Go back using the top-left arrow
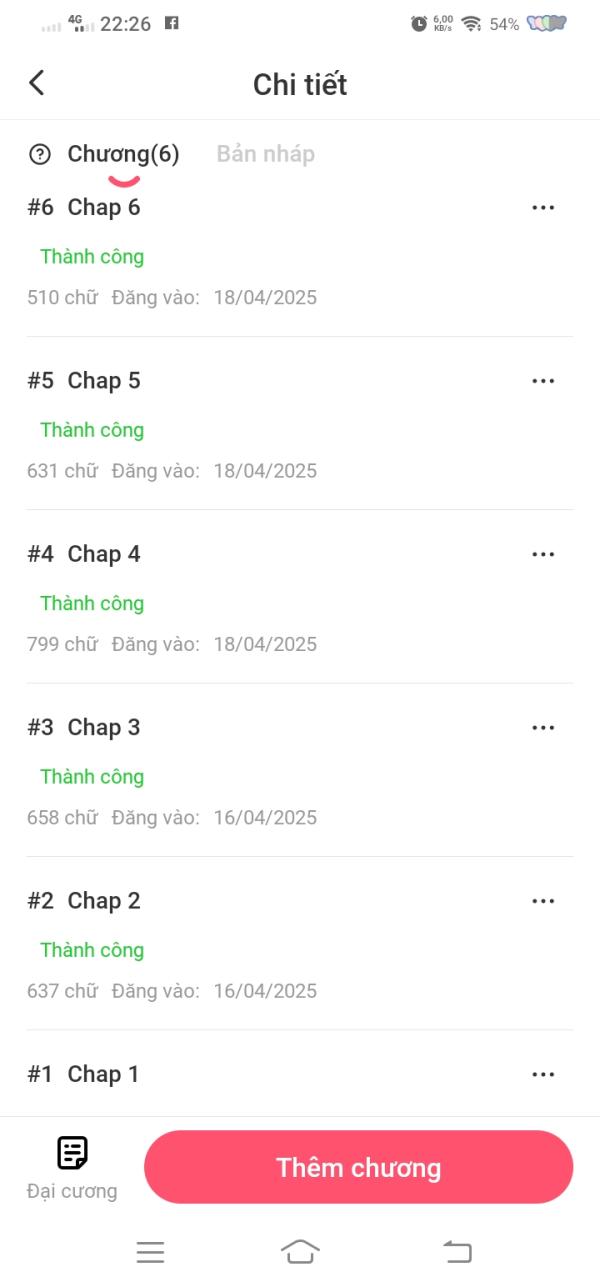Screen dimensions: 600x1287 click(37, 83)
